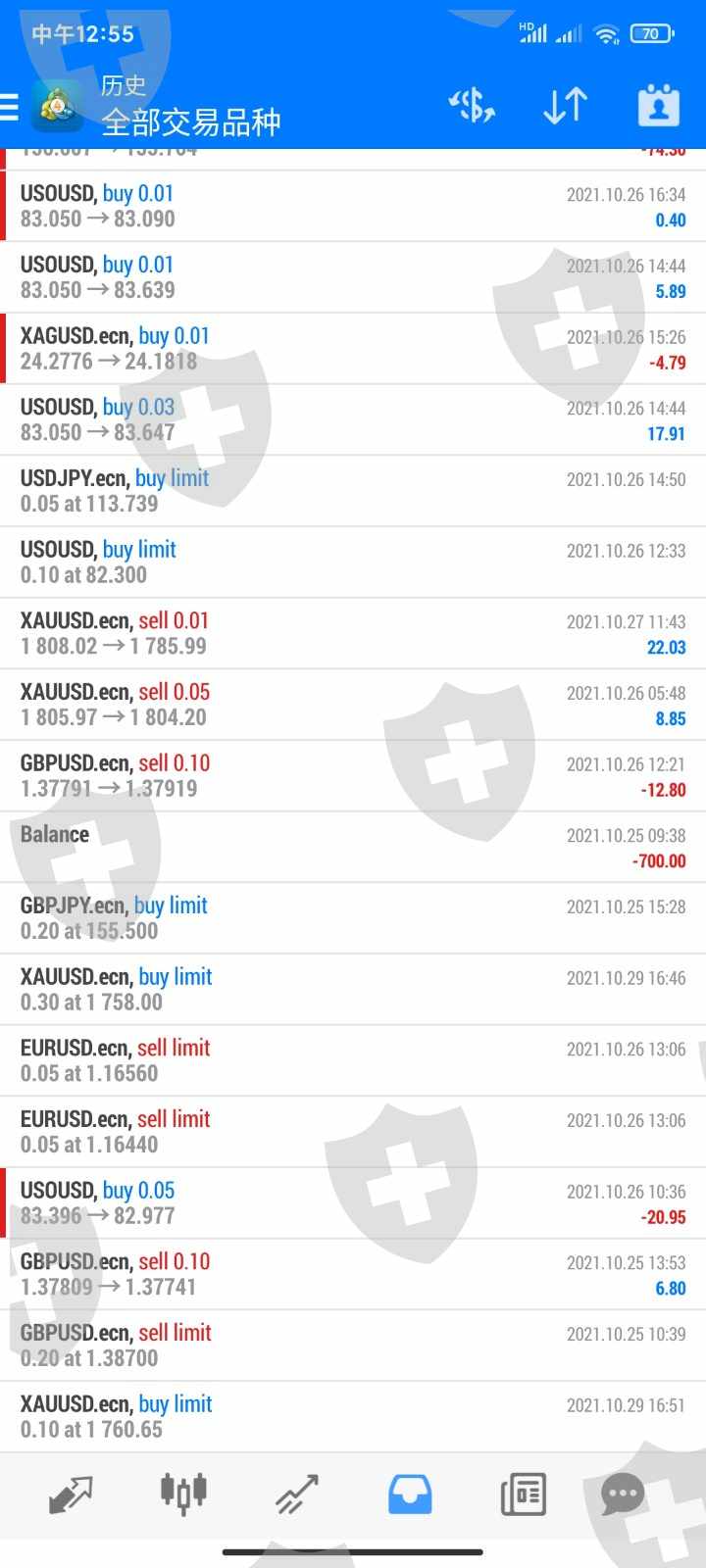Expand the XAUUSD.ecn sell 0.01 trade
Viewport: 706px width, 1568px height.
353,633
